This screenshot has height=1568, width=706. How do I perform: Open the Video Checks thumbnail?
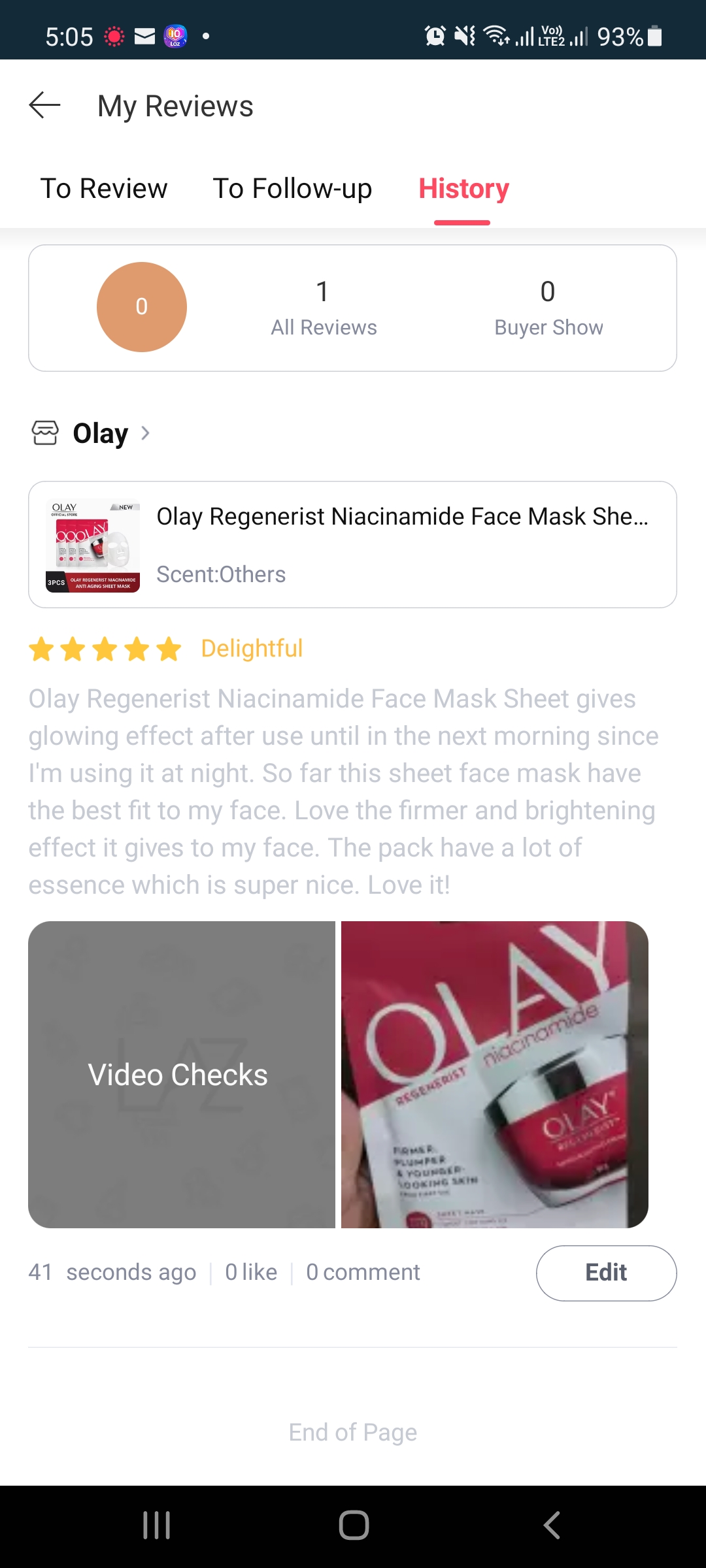click(x=182, y=1075)
